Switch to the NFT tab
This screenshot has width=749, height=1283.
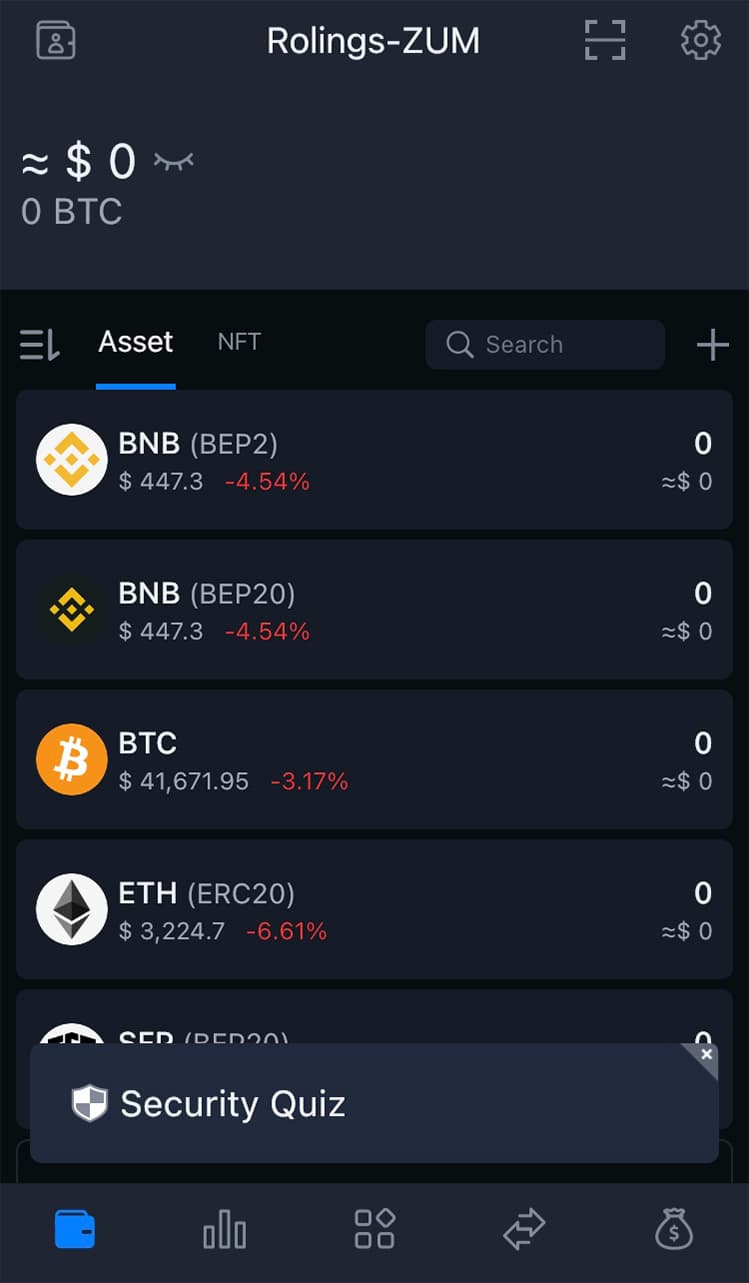click(x=239, y=342)
